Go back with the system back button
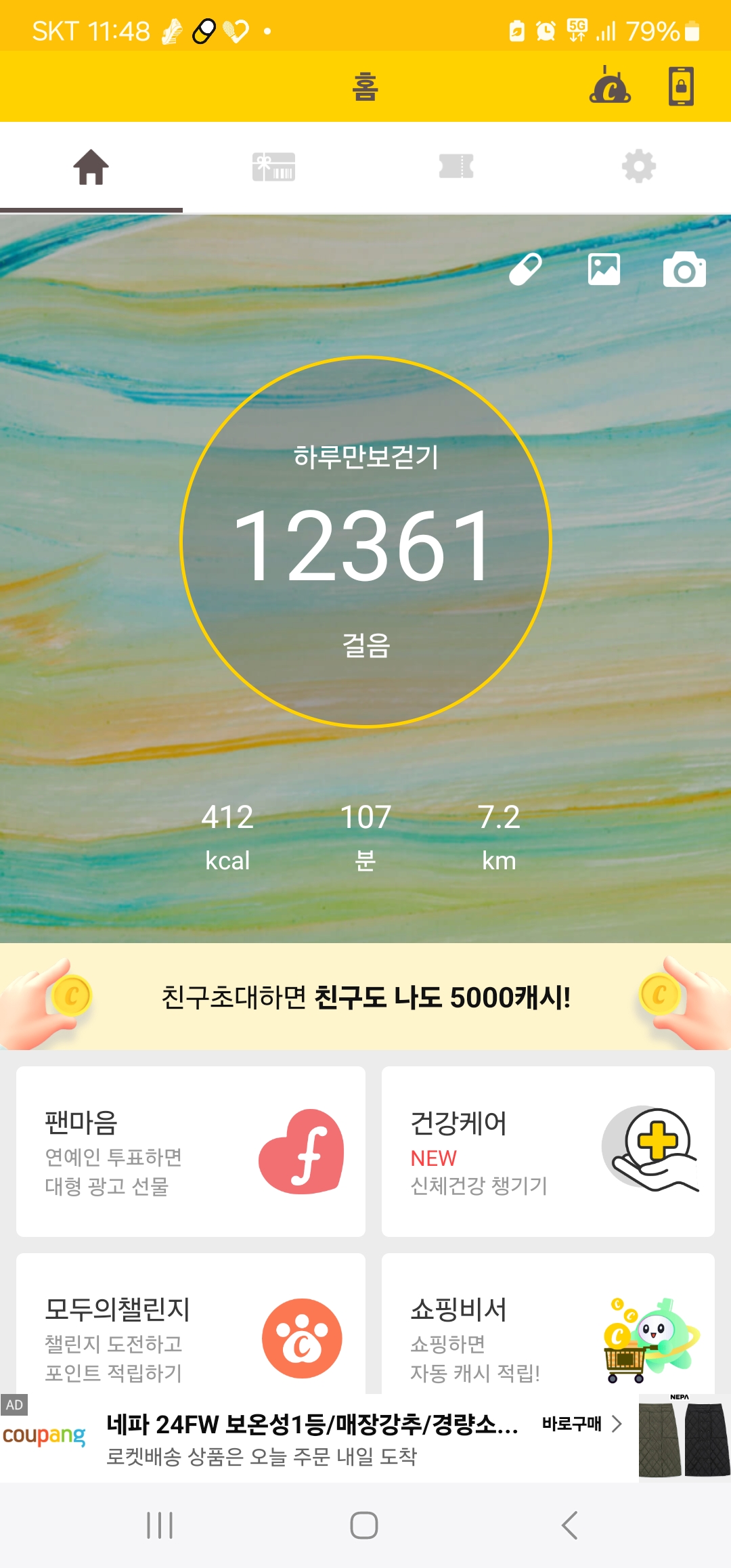 pyautogui.click(x=570, y=1525)
